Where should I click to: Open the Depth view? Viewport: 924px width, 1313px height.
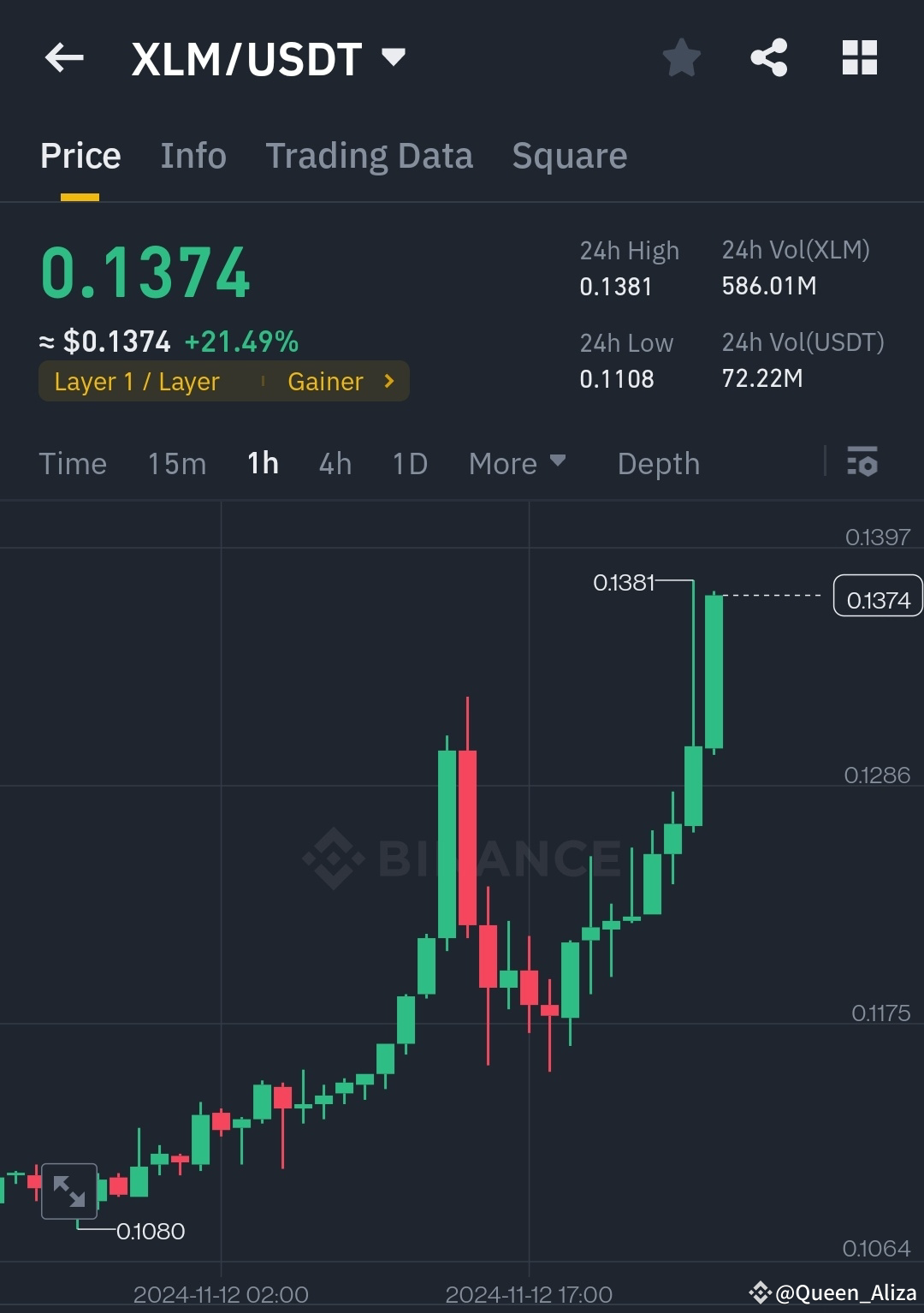coord(658,463)
